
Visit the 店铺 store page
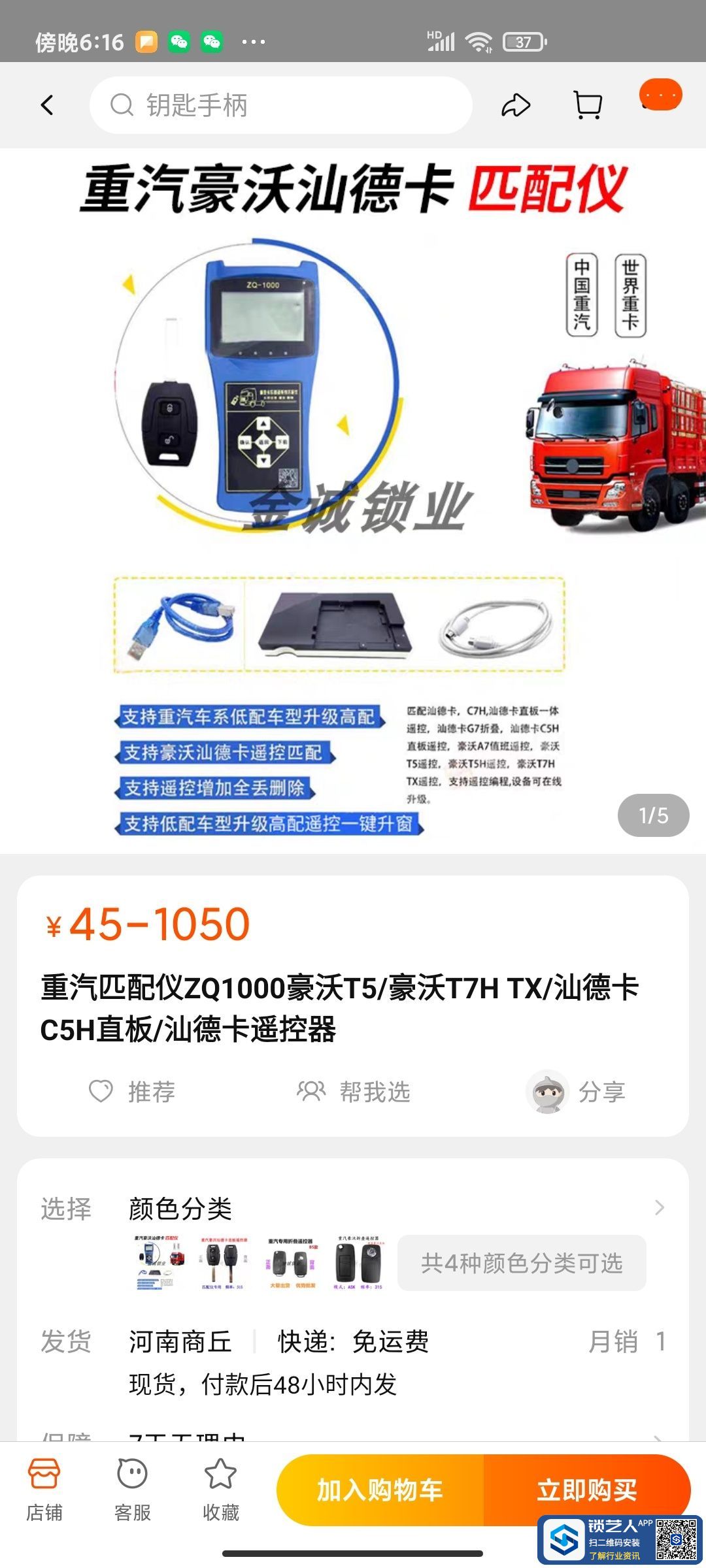coord(44,1490)
